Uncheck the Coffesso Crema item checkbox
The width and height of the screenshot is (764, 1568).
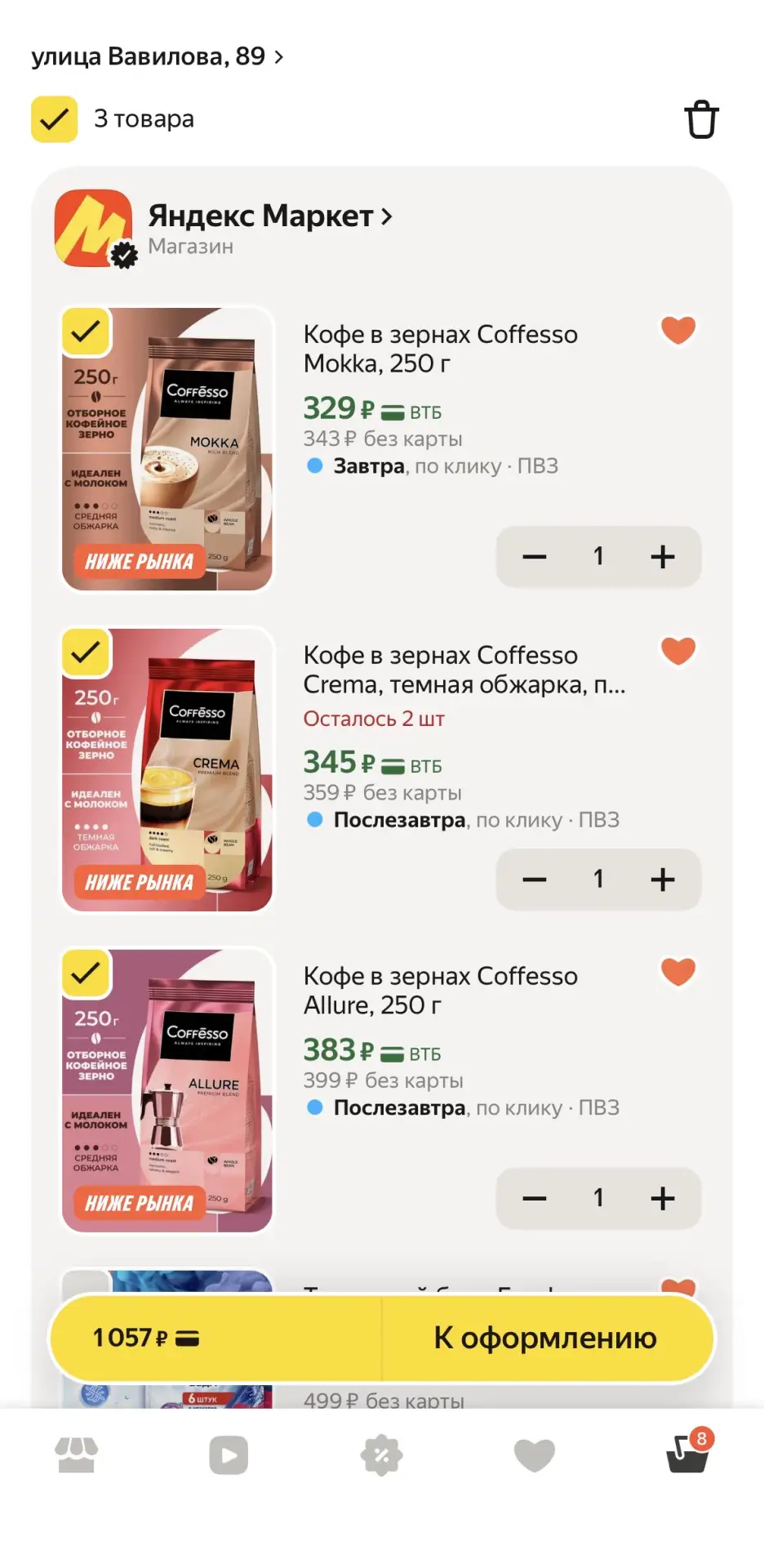(x=86, y=653)
